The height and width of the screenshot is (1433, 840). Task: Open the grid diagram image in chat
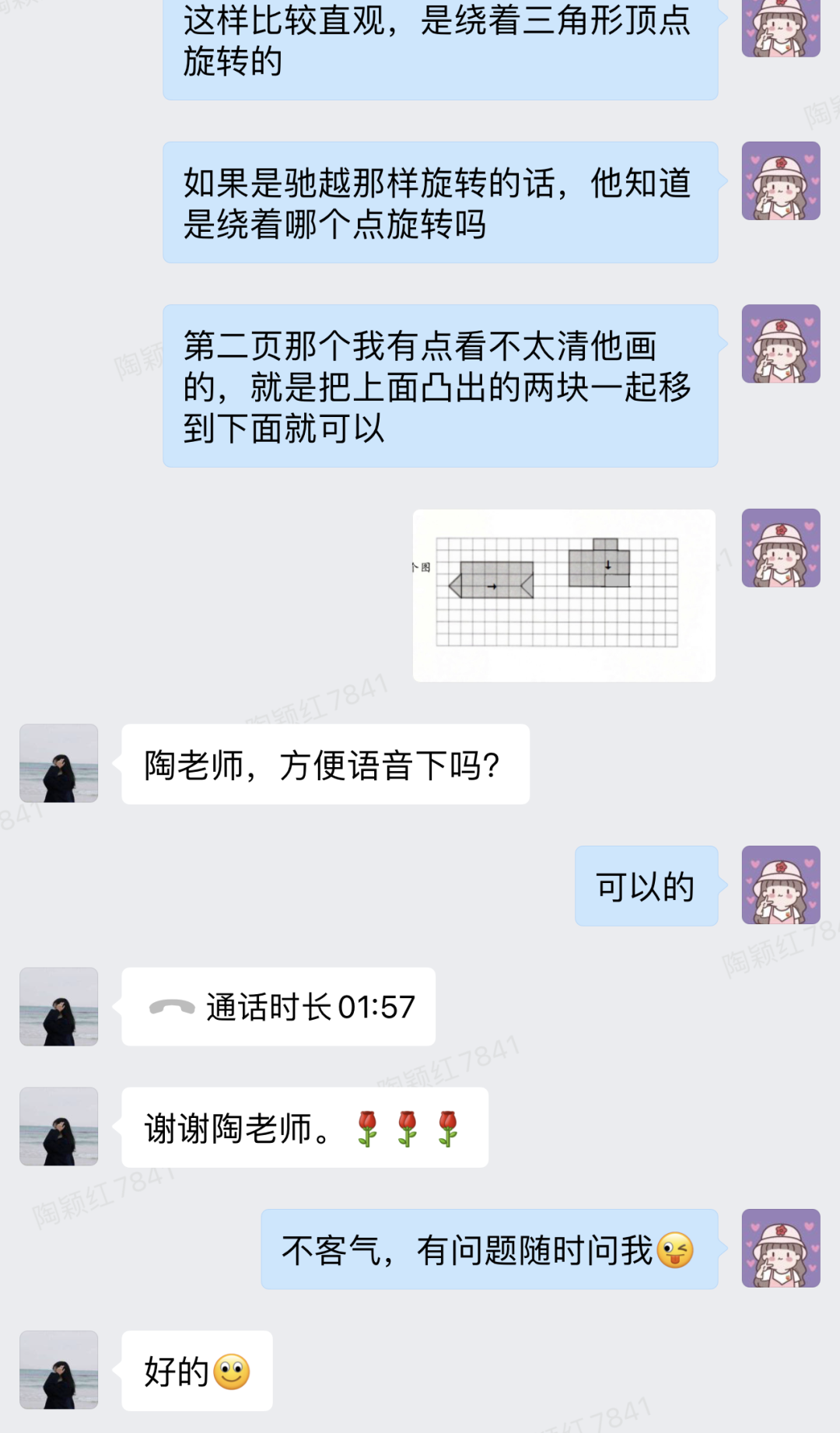coord(564,595)
